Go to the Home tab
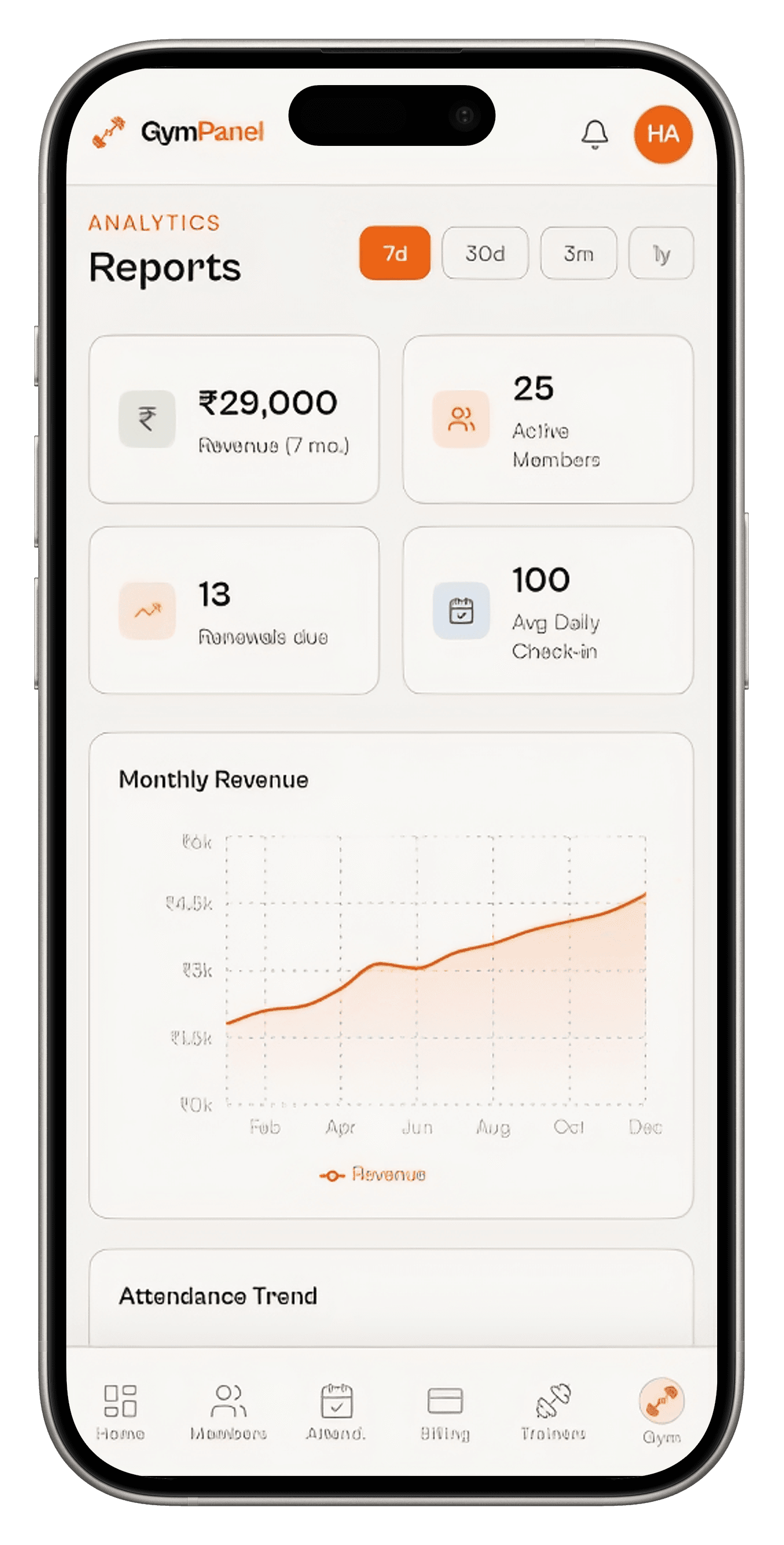The height and width of the screenshot is (1545, 784). 120,1412
